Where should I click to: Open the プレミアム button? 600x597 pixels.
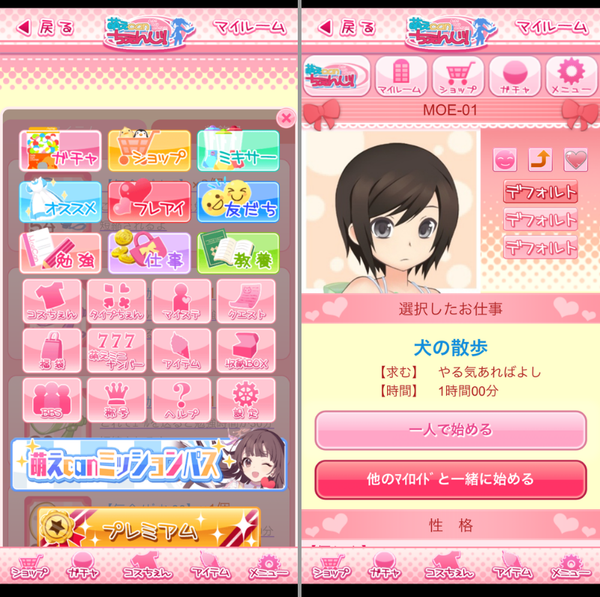click(x=149, y=527)
